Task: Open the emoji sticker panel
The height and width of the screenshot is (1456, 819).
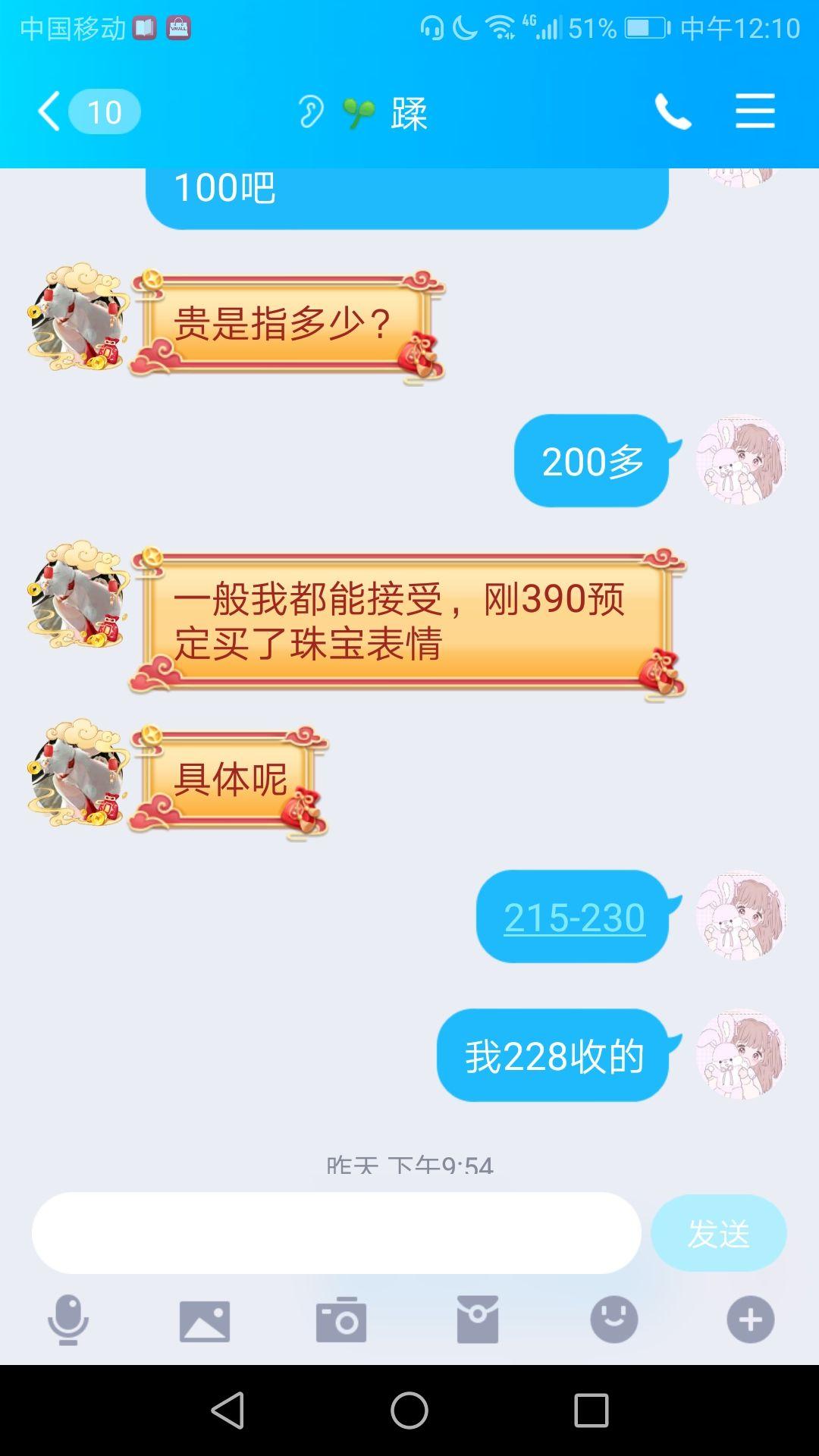Action: pyautogui.click(x=613, y=1319)
